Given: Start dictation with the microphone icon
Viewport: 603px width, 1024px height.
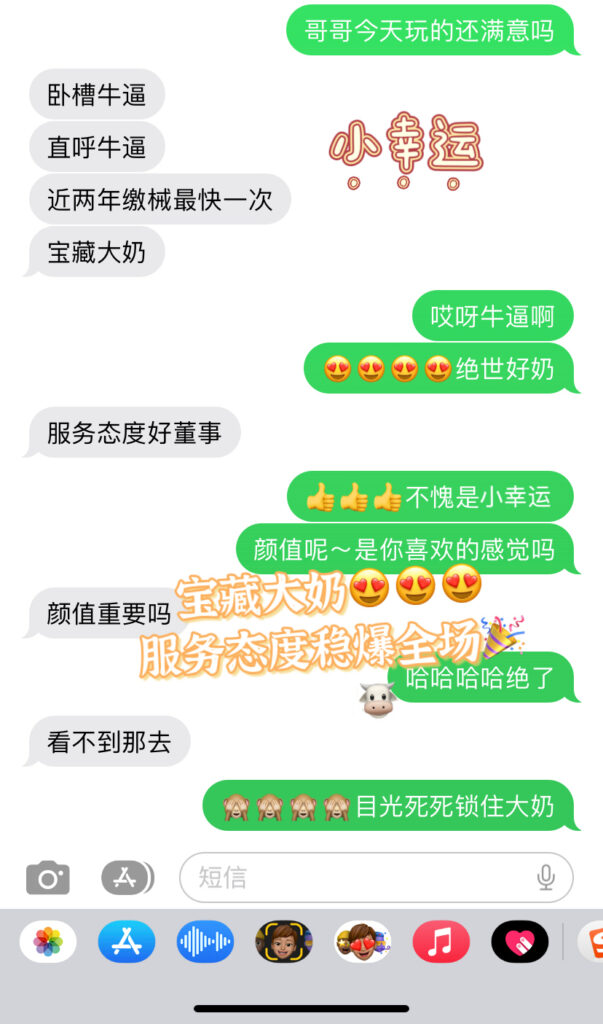Looking at the screenshot, I should [x=545, y=878].
